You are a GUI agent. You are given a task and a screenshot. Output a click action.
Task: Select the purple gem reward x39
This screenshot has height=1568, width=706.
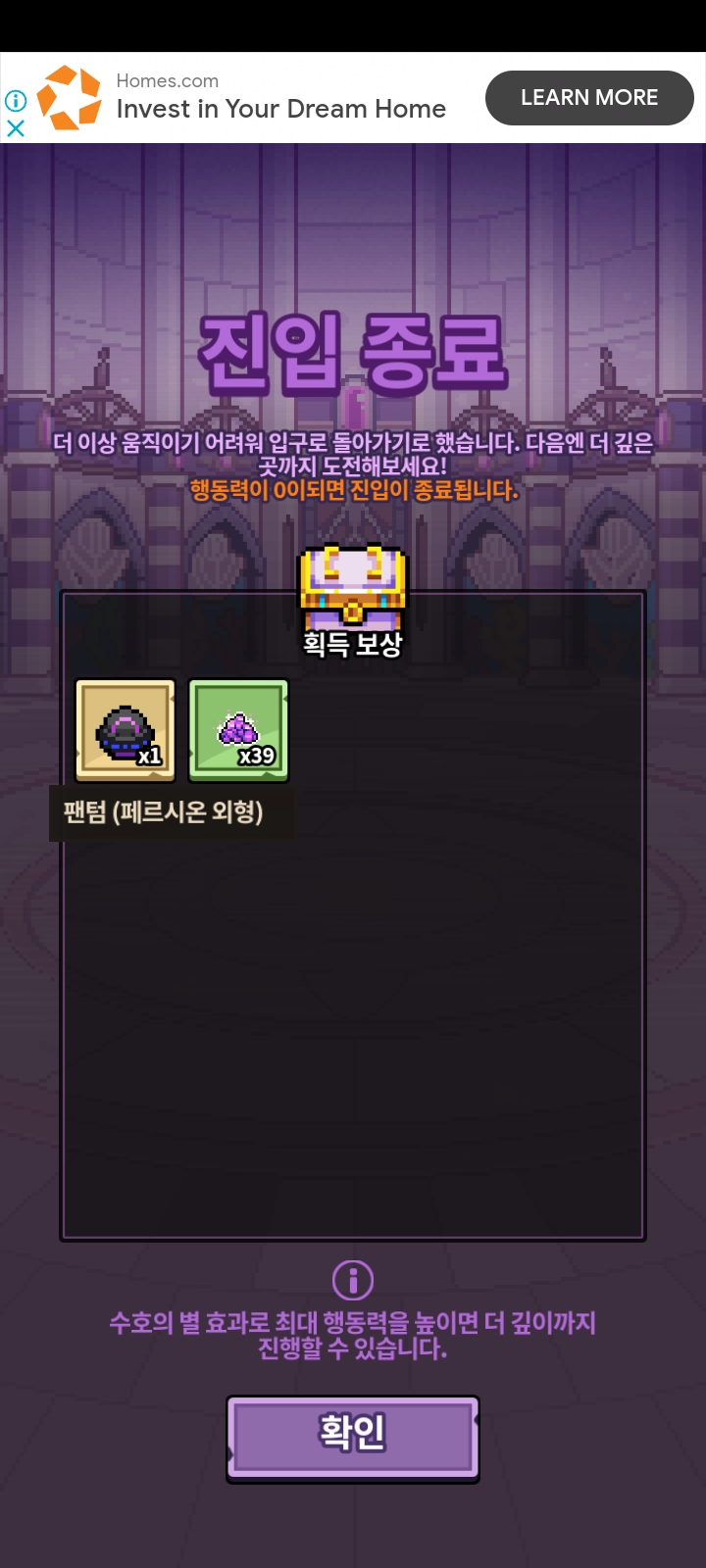tap(238, 730)
